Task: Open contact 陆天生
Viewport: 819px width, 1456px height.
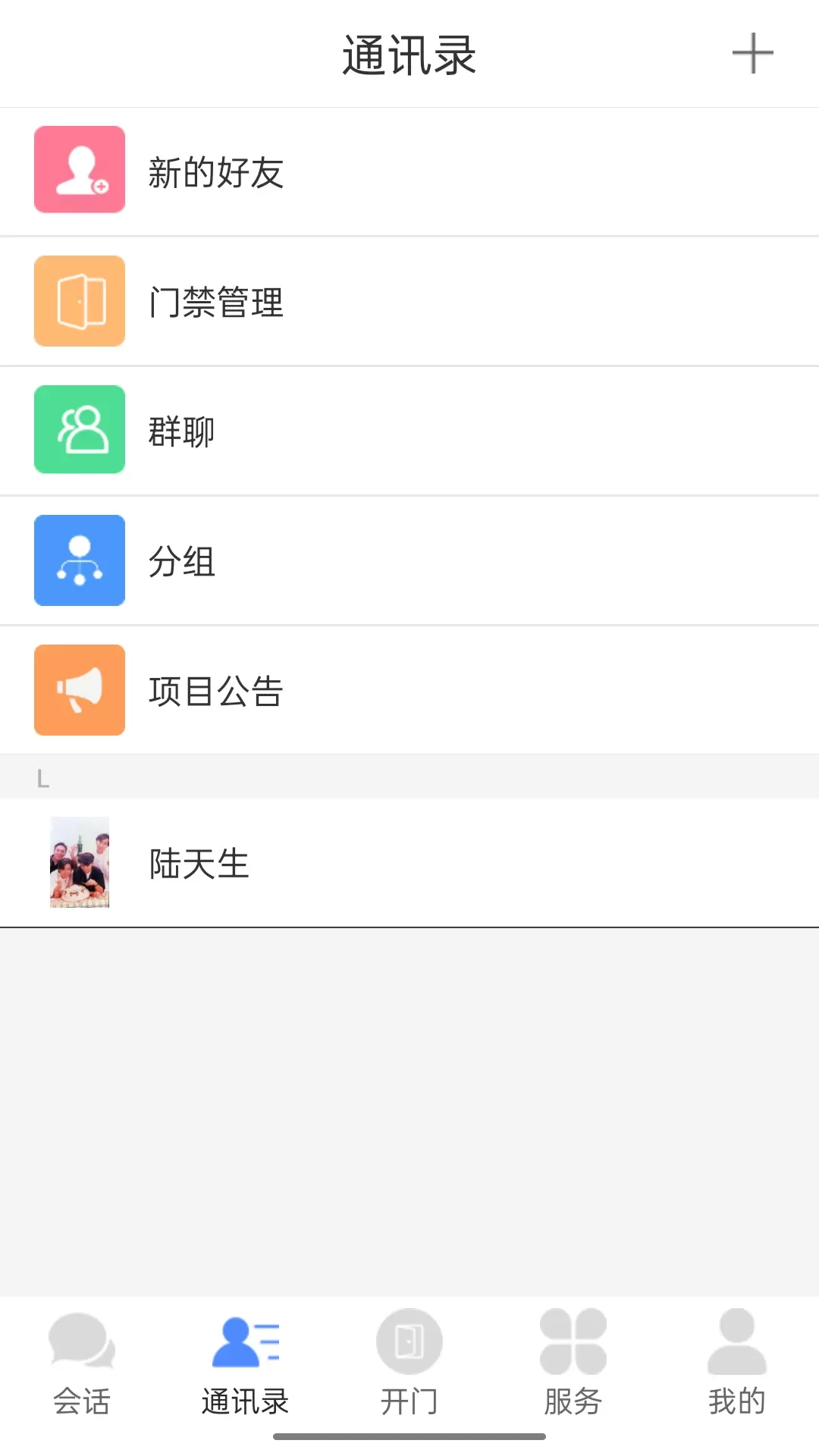Action: (x=409, y=863)
